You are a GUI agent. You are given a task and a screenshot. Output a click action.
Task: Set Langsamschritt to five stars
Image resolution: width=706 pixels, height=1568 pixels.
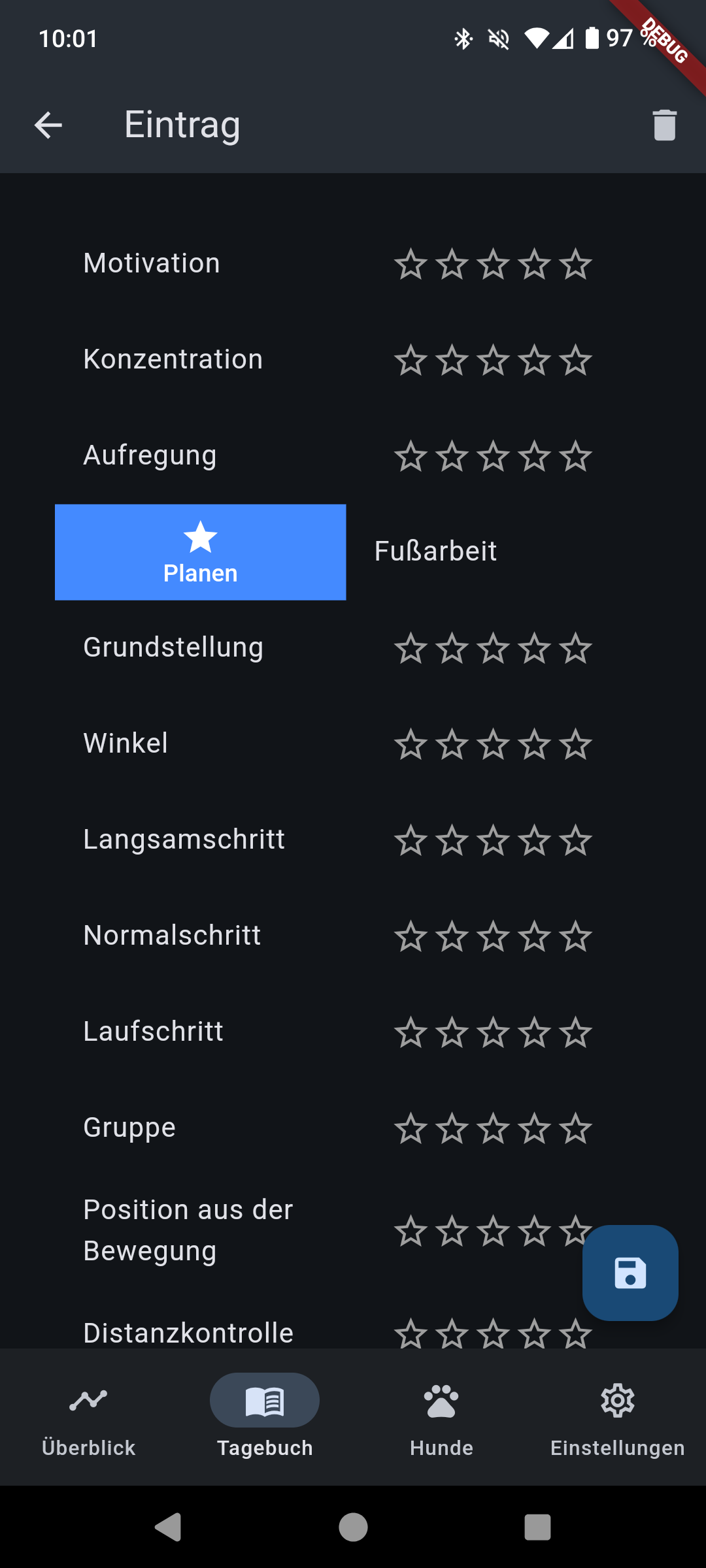coord(576,841)
